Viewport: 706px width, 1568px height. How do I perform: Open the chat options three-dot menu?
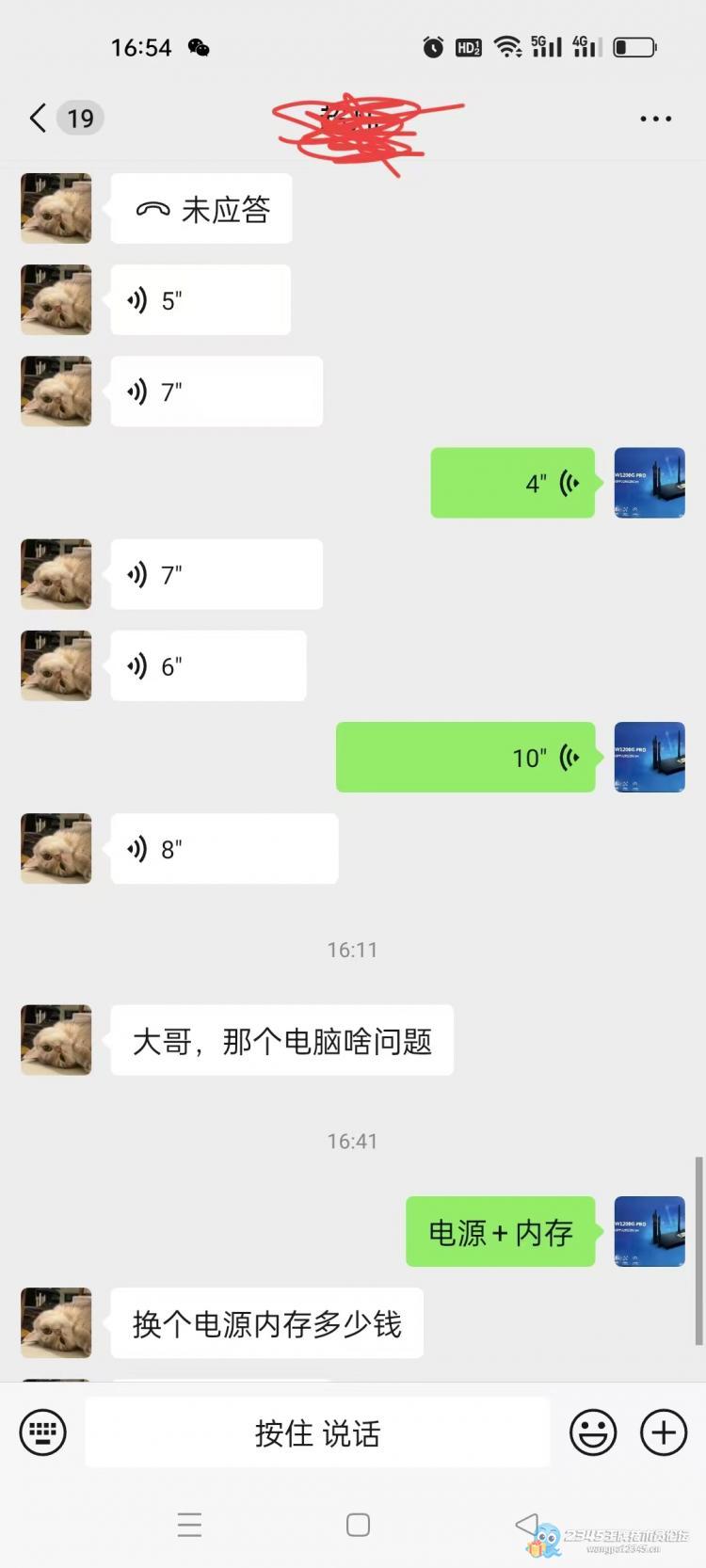[x=655, y=119]
